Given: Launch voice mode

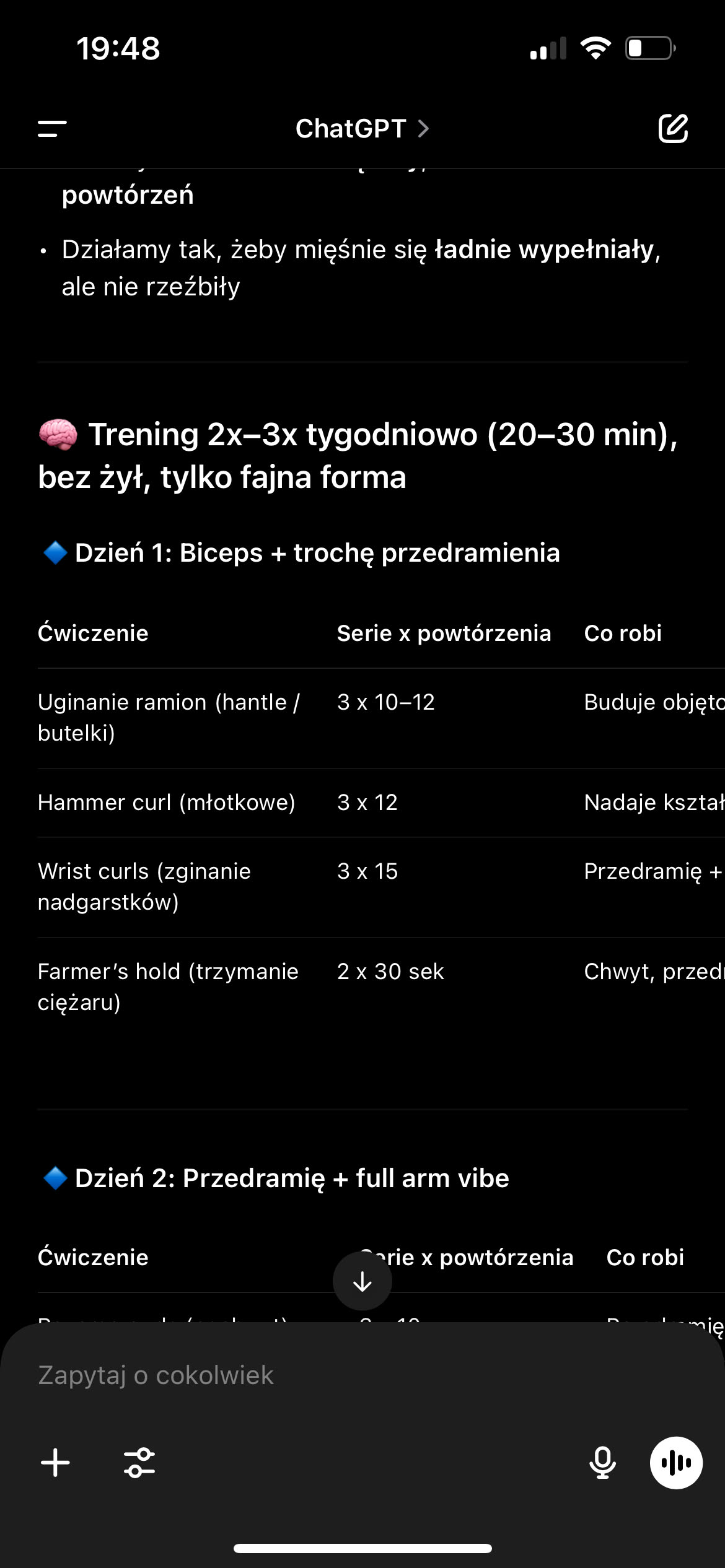Looking at the screenshot, I should [675, 1463].
